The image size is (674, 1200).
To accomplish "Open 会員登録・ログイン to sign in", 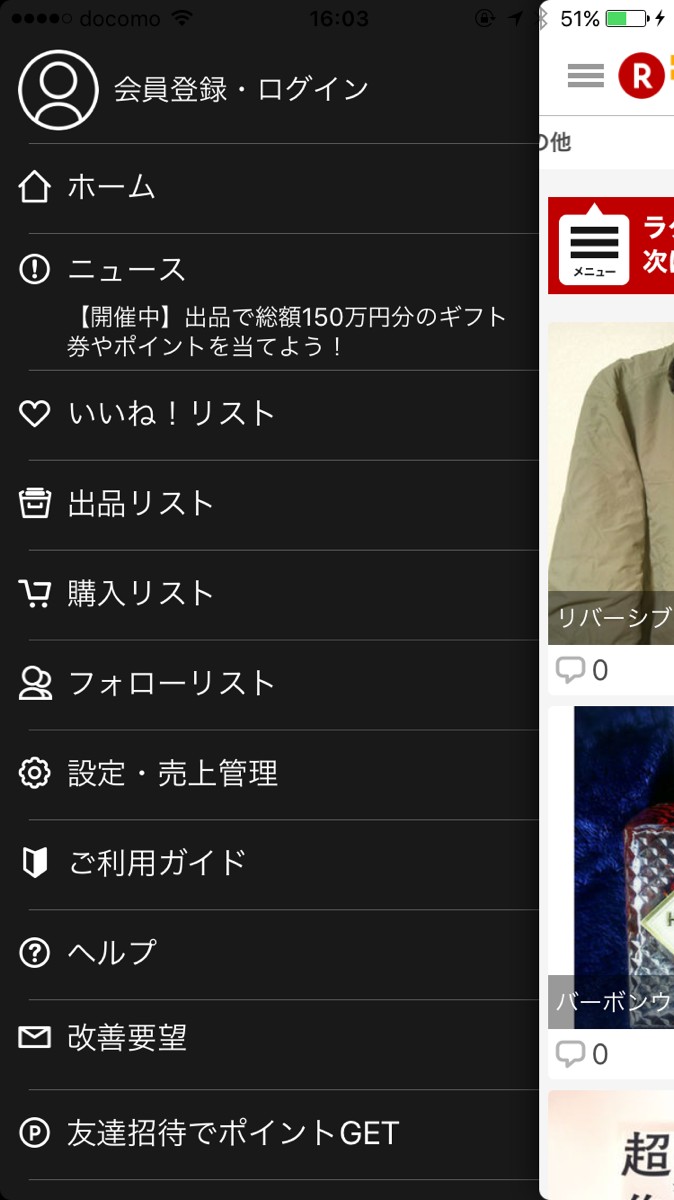I will click(240, 89).
